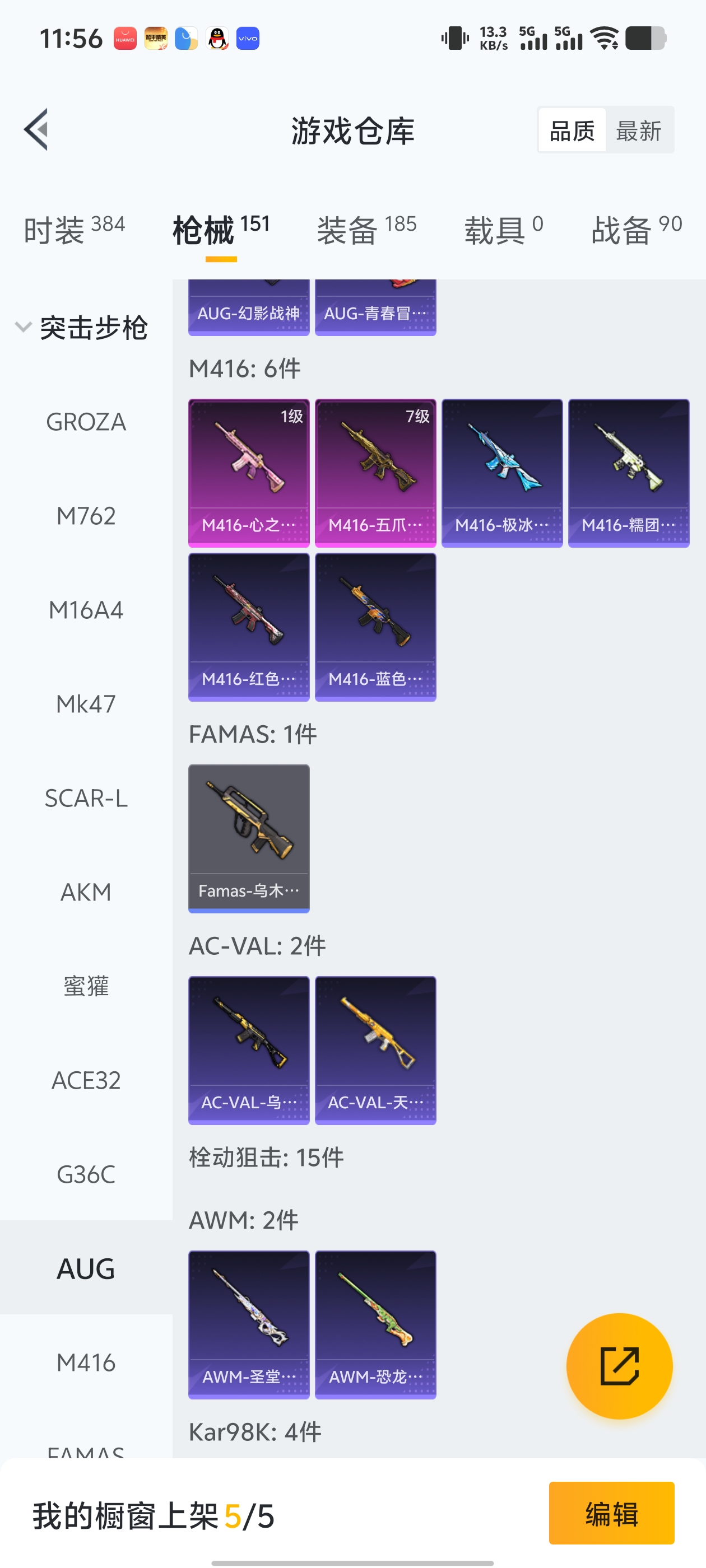Image resolution: width=706 pixels, height=1568 pixels.
Task: Select M762 in the weapon list
Action: pyautogui.click(x=86, y=516)
